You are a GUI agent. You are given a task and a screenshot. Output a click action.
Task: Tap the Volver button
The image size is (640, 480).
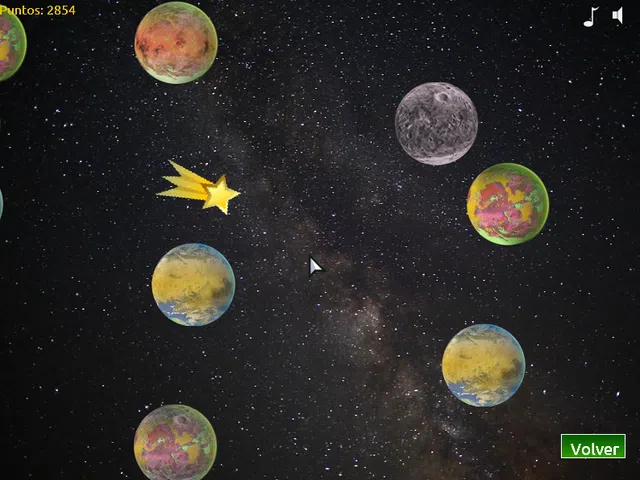pyautogui.click(x=593, y=447)
